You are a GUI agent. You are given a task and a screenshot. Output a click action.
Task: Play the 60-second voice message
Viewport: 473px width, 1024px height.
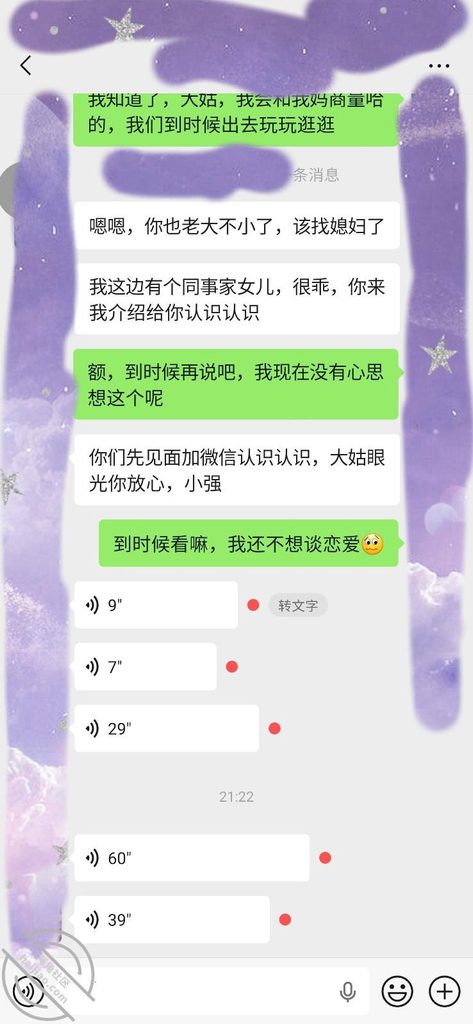192,857
